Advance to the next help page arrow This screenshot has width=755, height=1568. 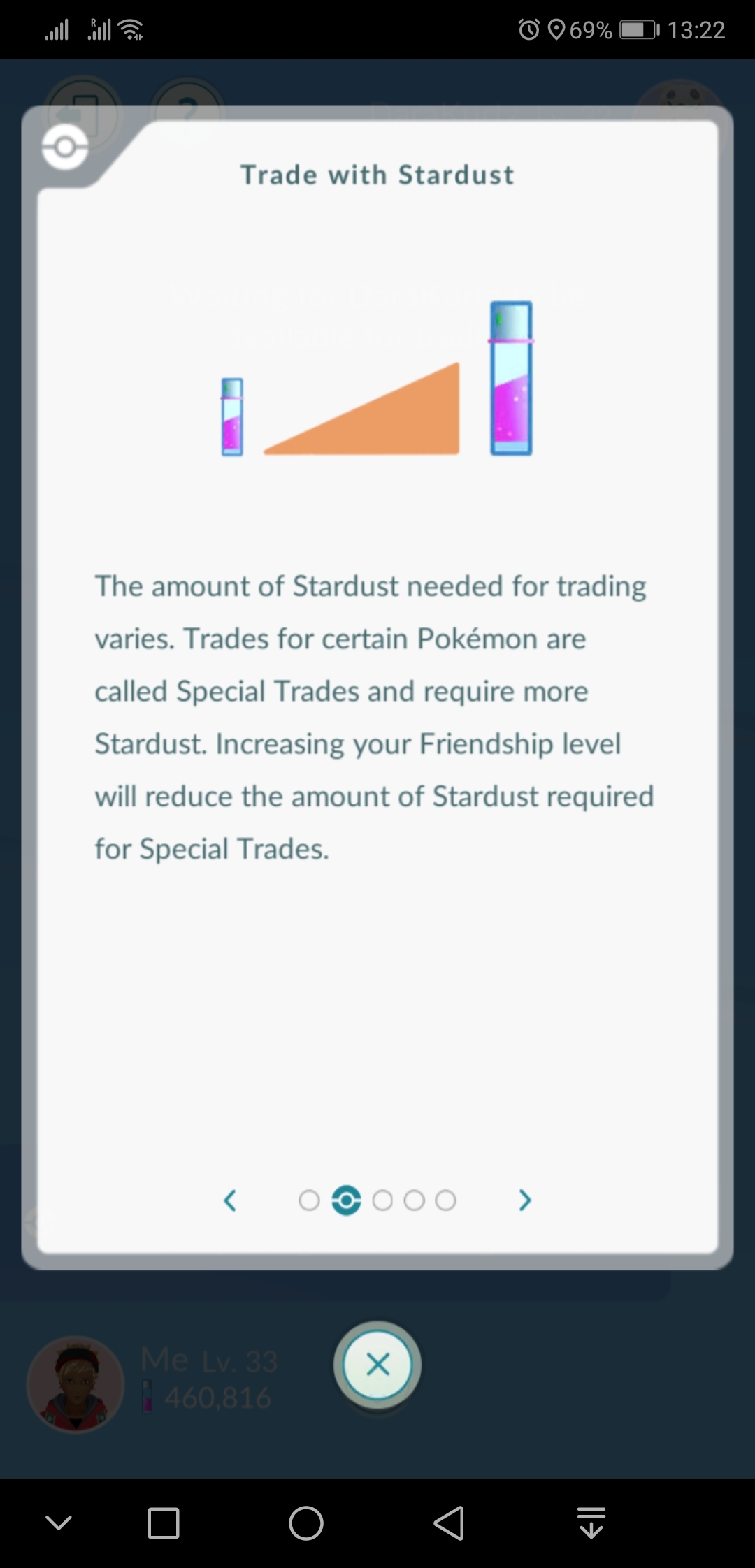(x=525, y=1200)
